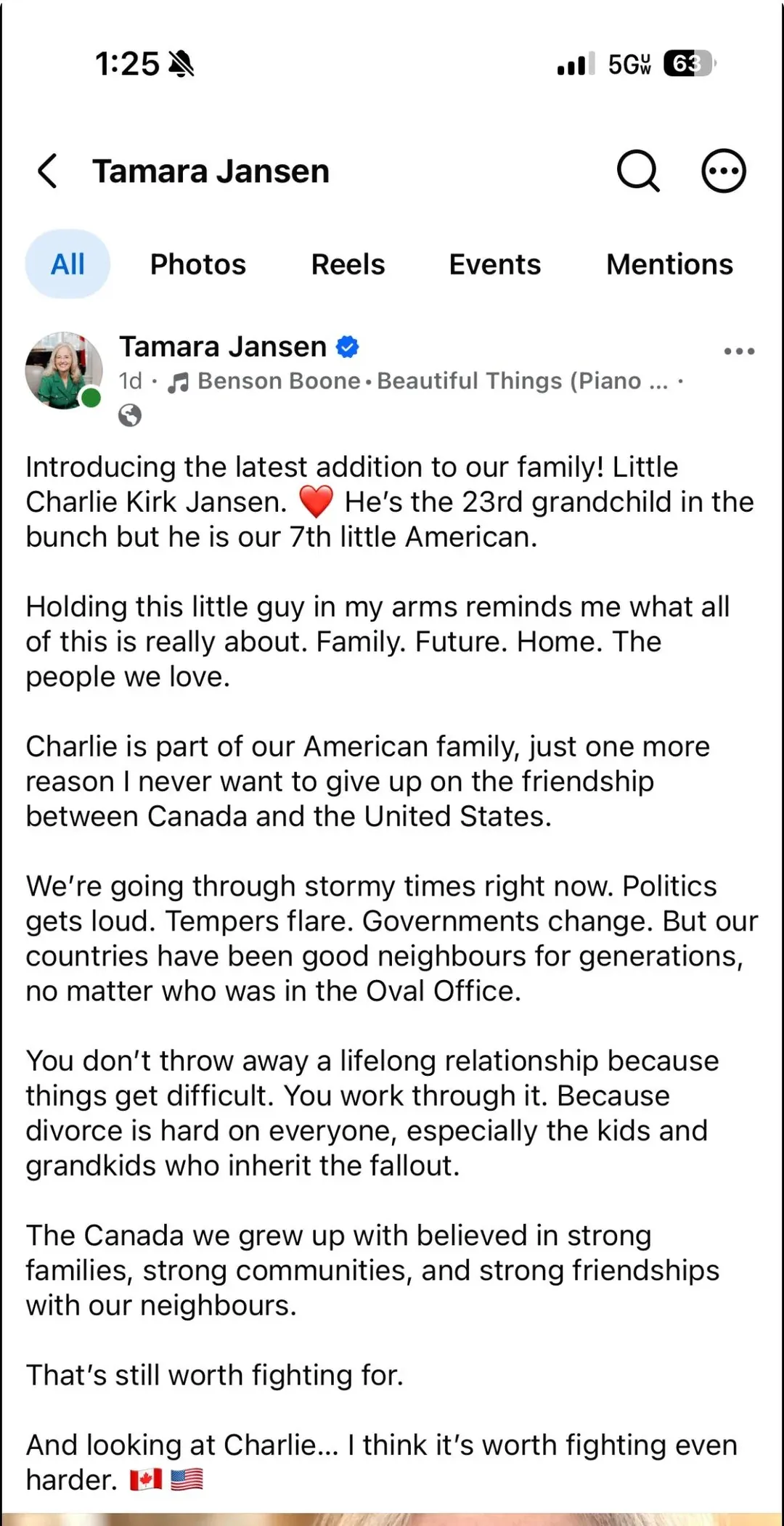Go back using the header arrow
The image size is (784, 1526).
(x=47, y=171)
